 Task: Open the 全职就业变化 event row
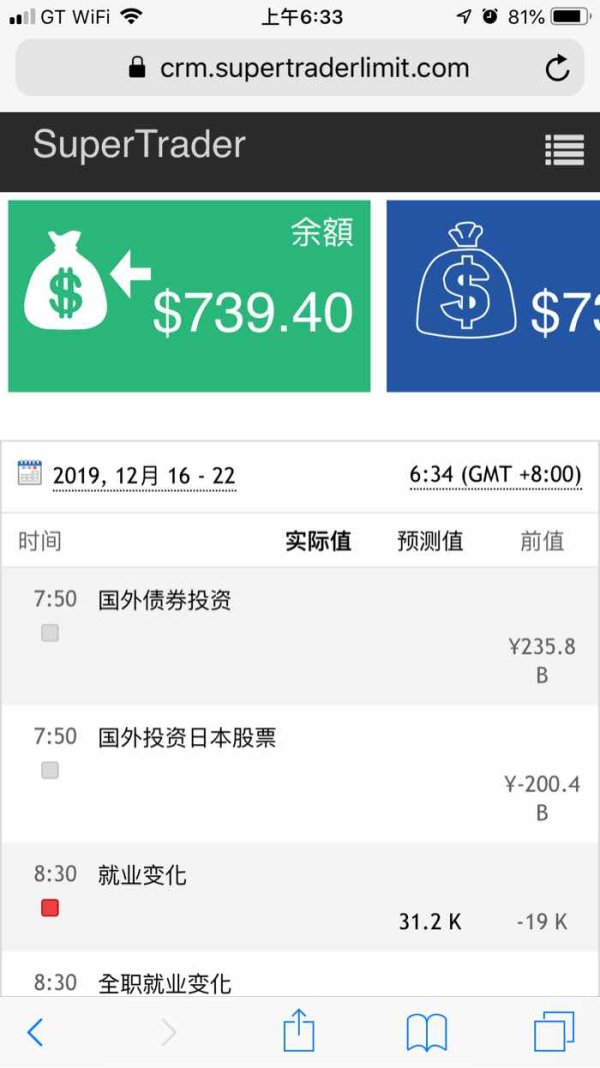pos(300,974)
